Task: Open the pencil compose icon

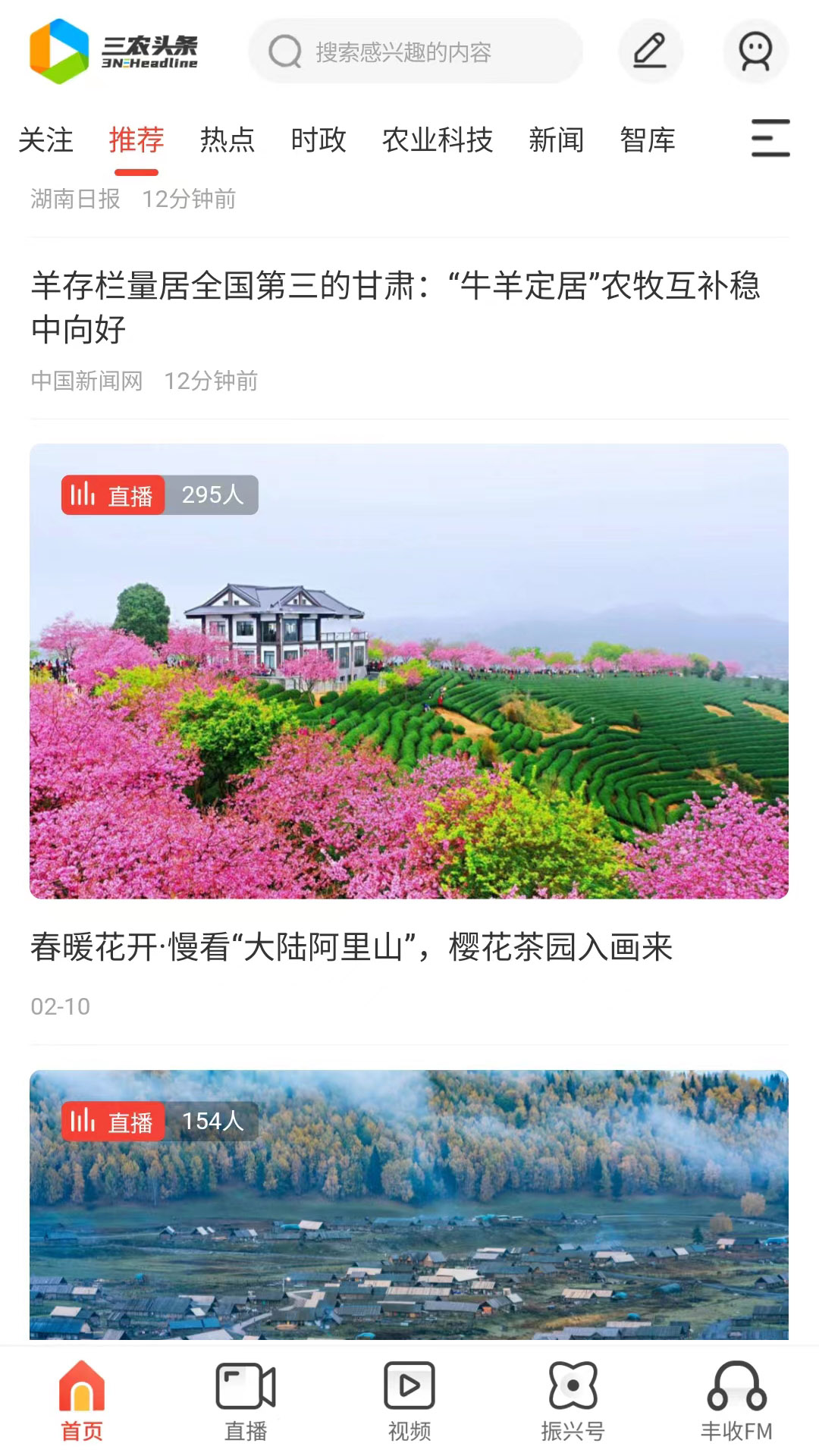Action: click(650, 52)
